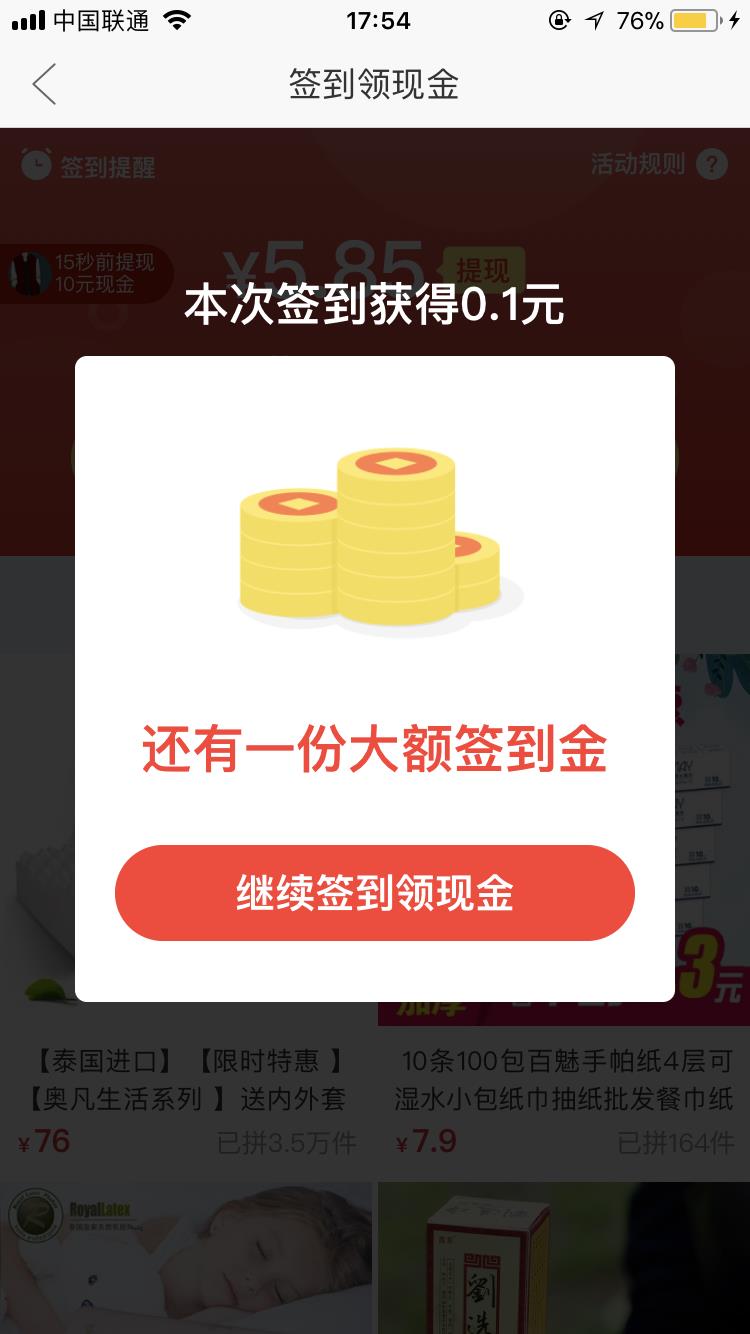
Task: Open 活动规则 help
Action: click(x=658, y=164)
